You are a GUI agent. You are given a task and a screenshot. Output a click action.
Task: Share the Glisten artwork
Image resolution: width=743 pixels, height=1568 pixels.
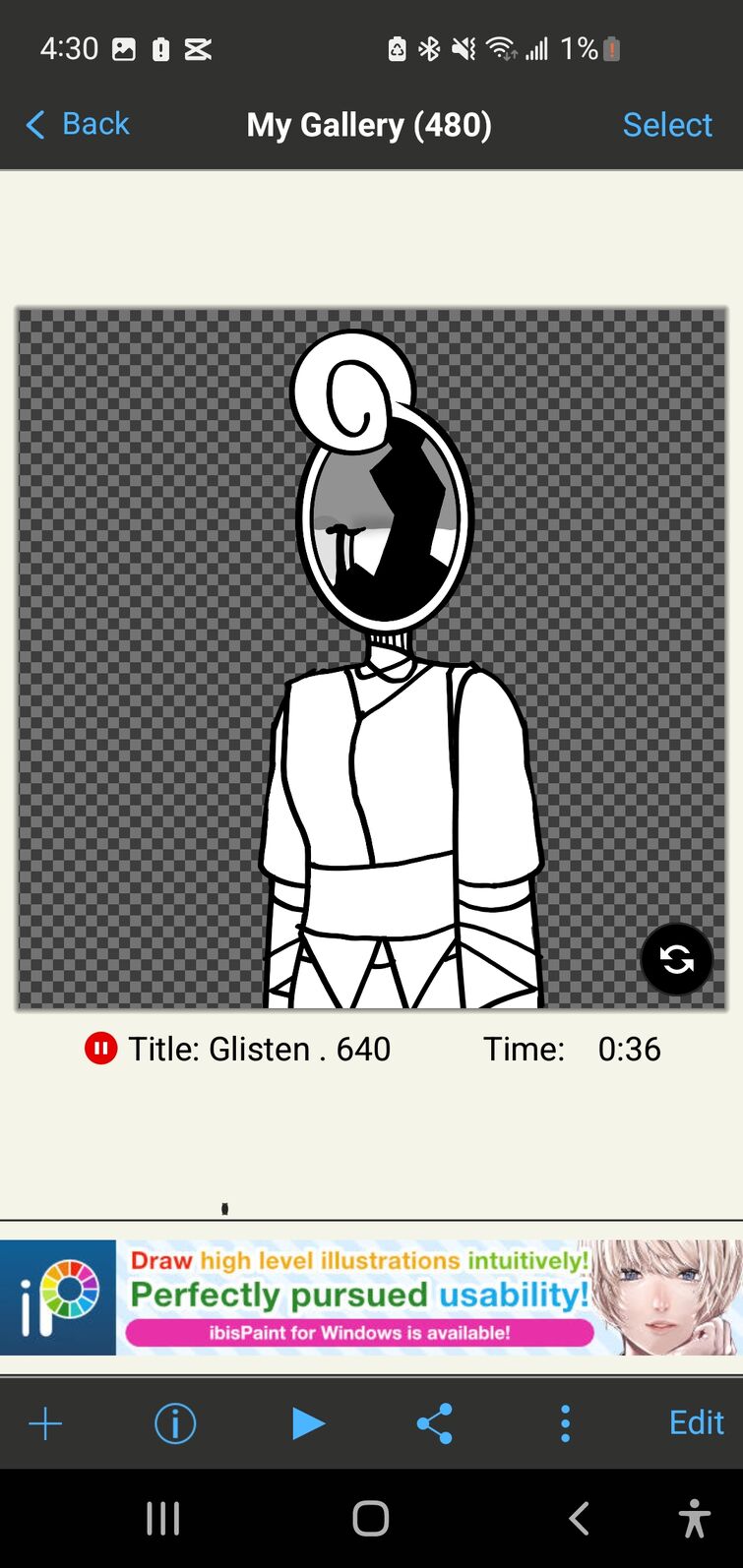[x=435, y=1423]
